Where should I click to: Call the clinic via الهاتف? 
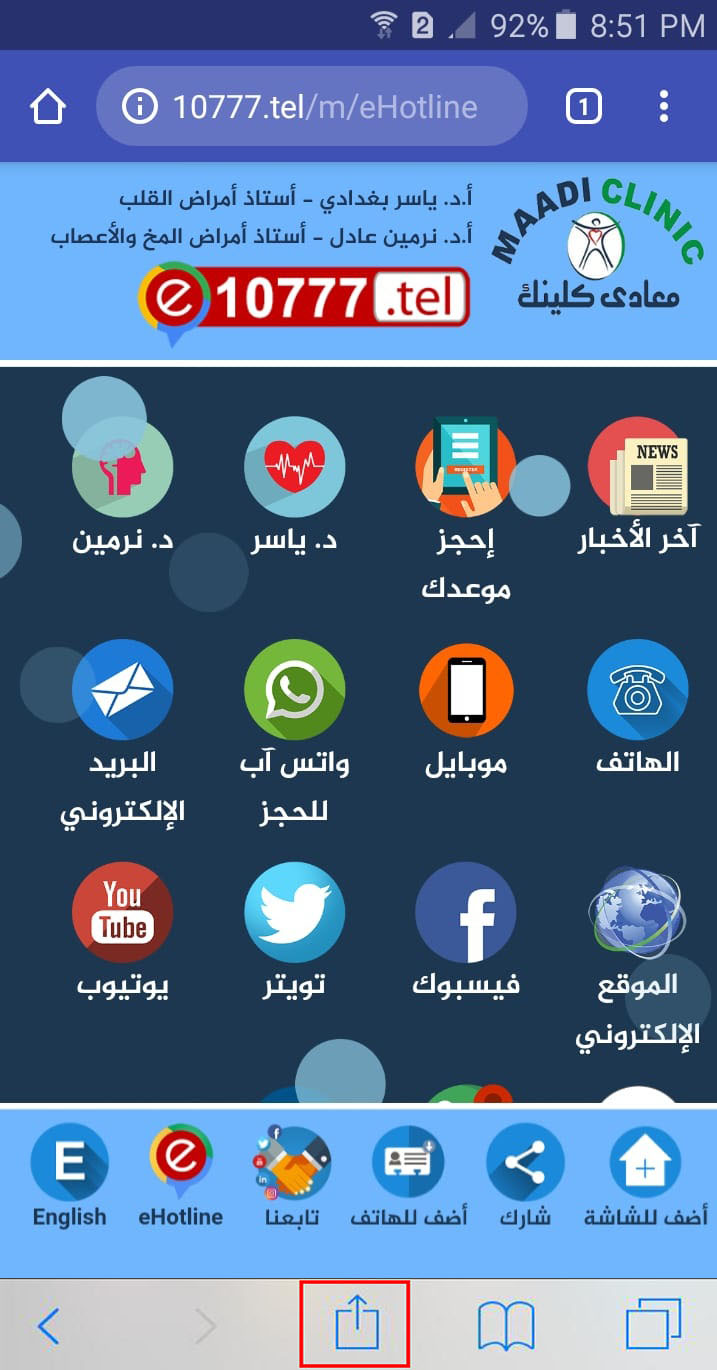point(637,690)
